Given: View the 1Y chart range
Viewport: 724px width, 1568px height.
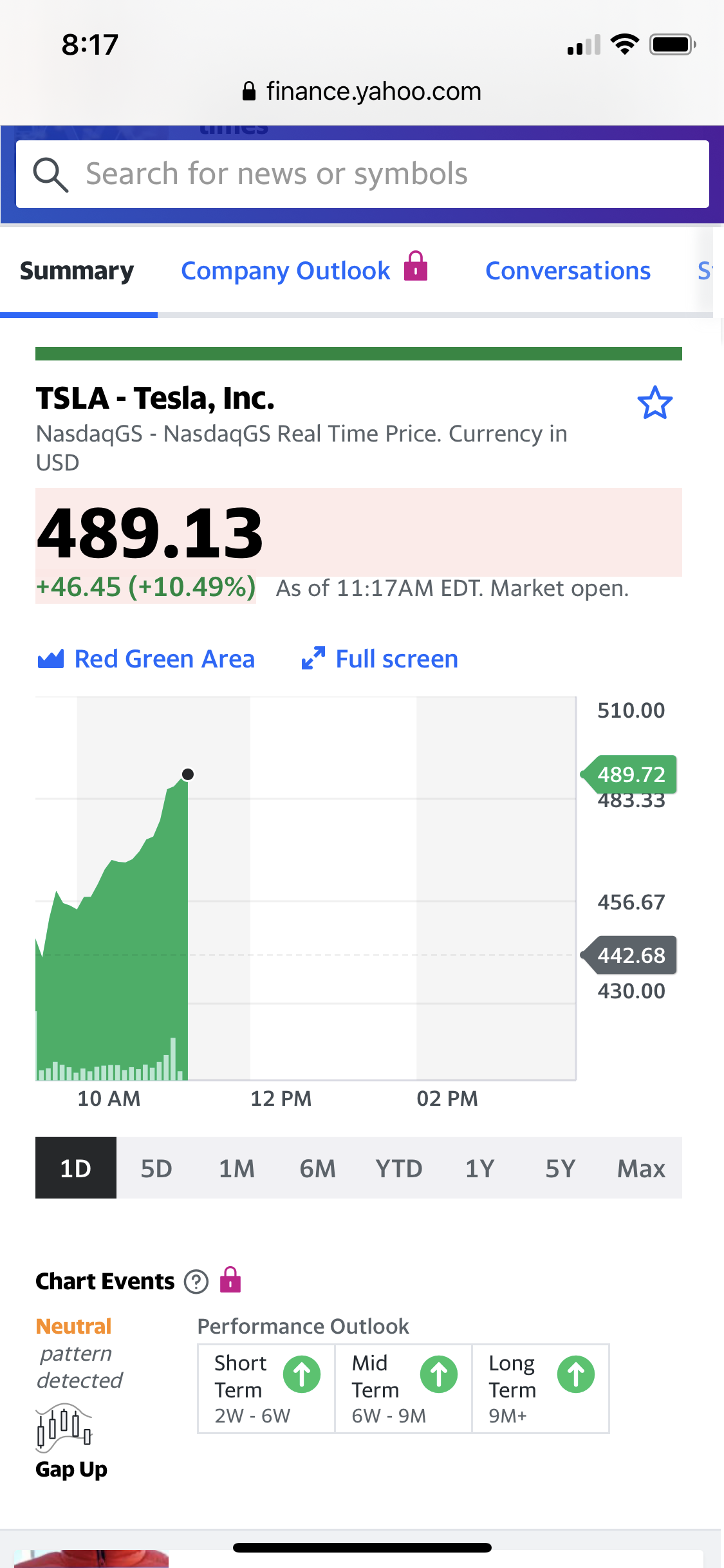Looking at the screenshot, I should pyautogui.click(x=480, y=1168).
